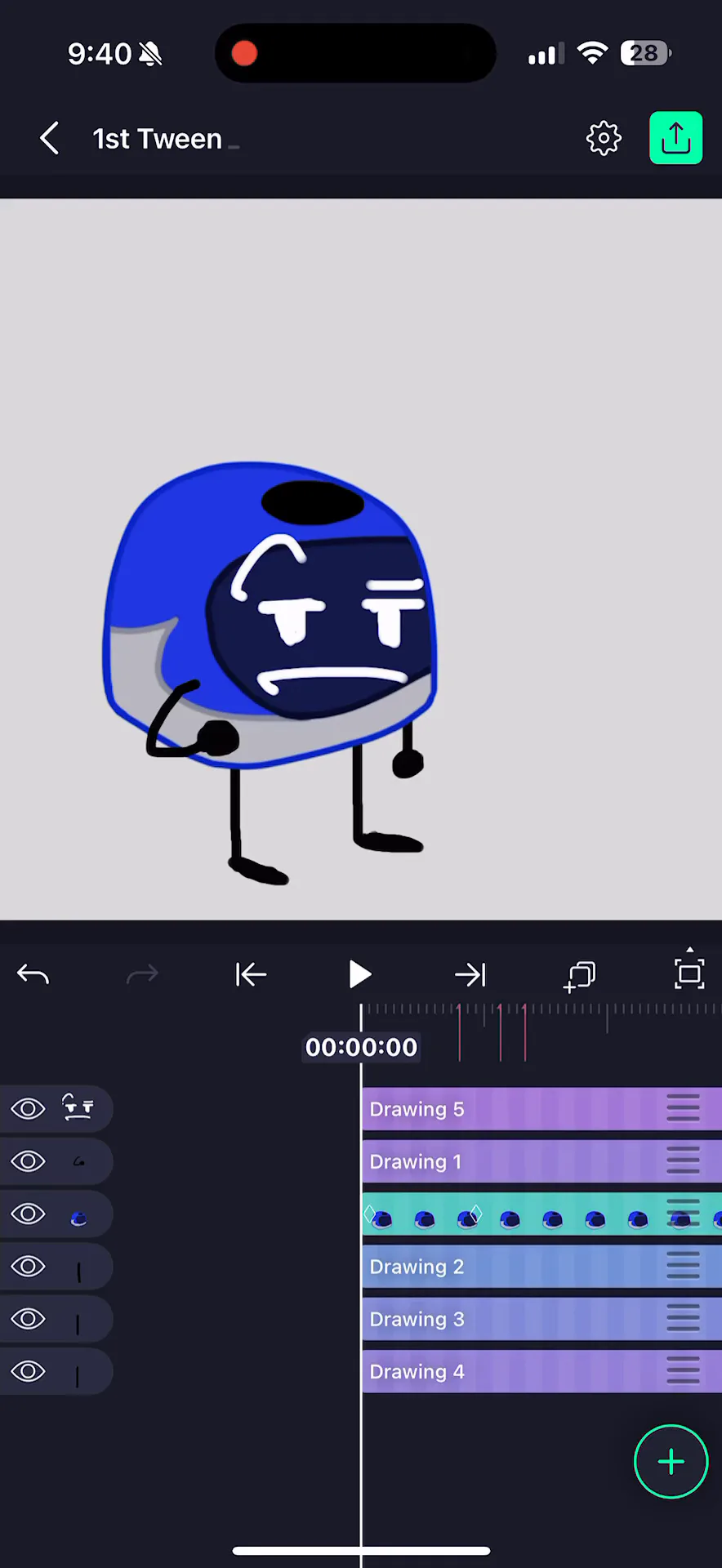Image resolution: width=722 pixels, height=1568 pixels.
Task: Jump to the start of timeline
Action: point(251,974)
